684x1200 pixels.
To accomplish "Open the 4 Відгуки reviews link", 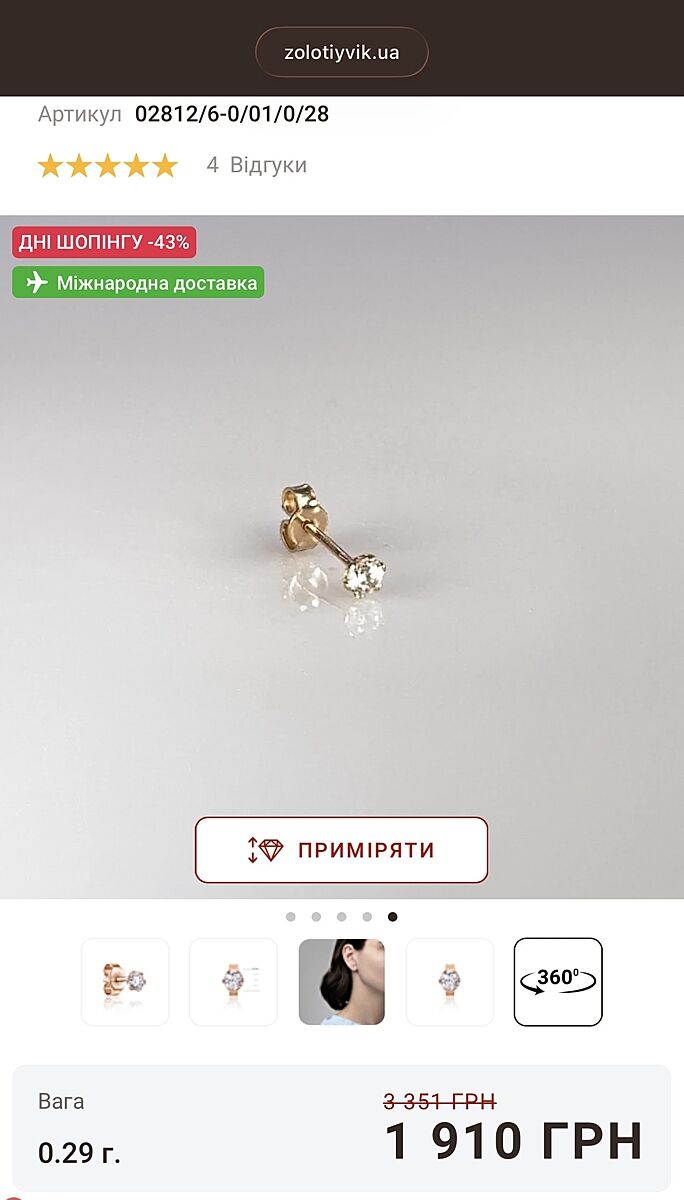I will [257, 165].
